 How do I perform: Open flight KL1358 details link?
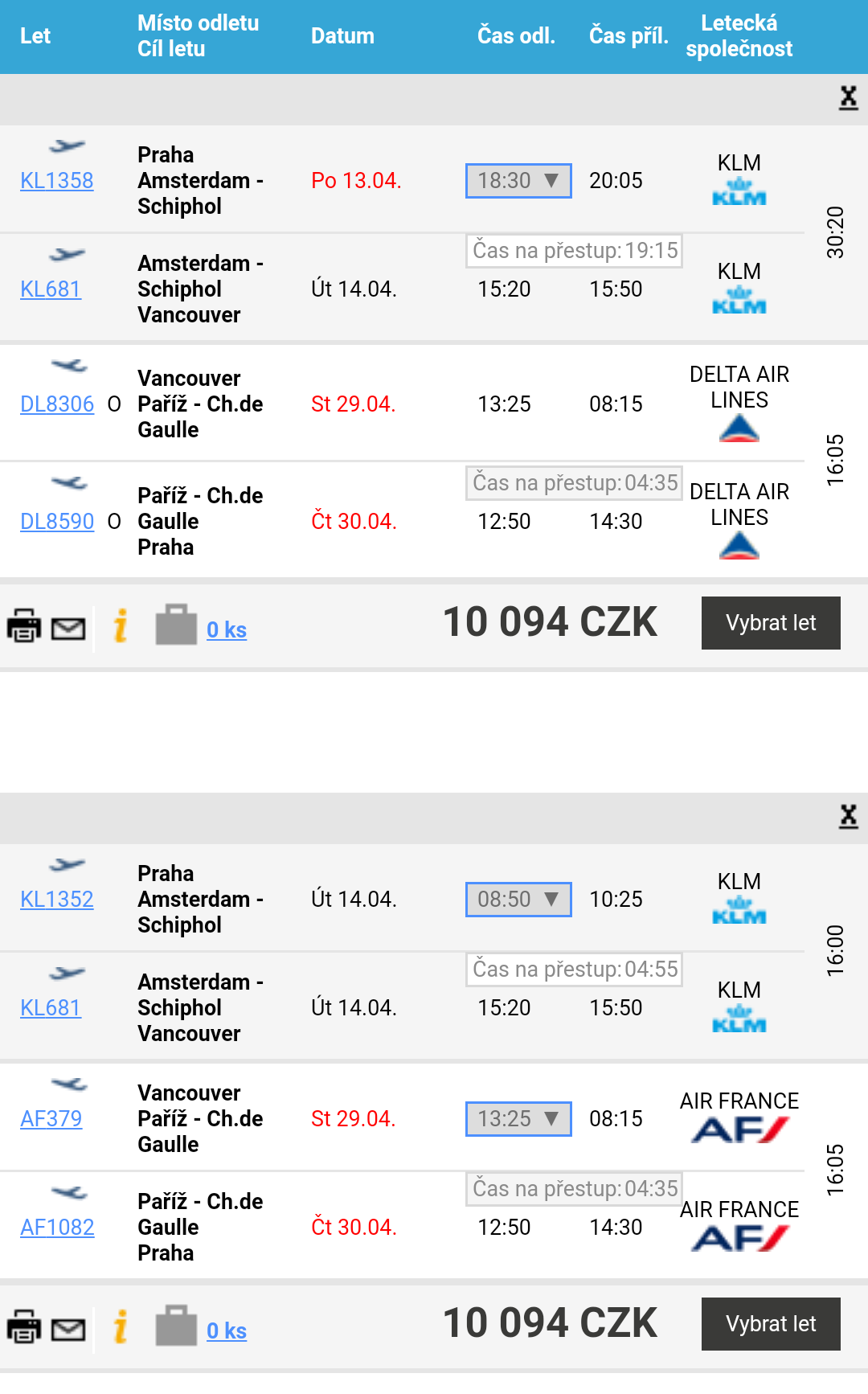pyautogui.click(x=56, y=181)
